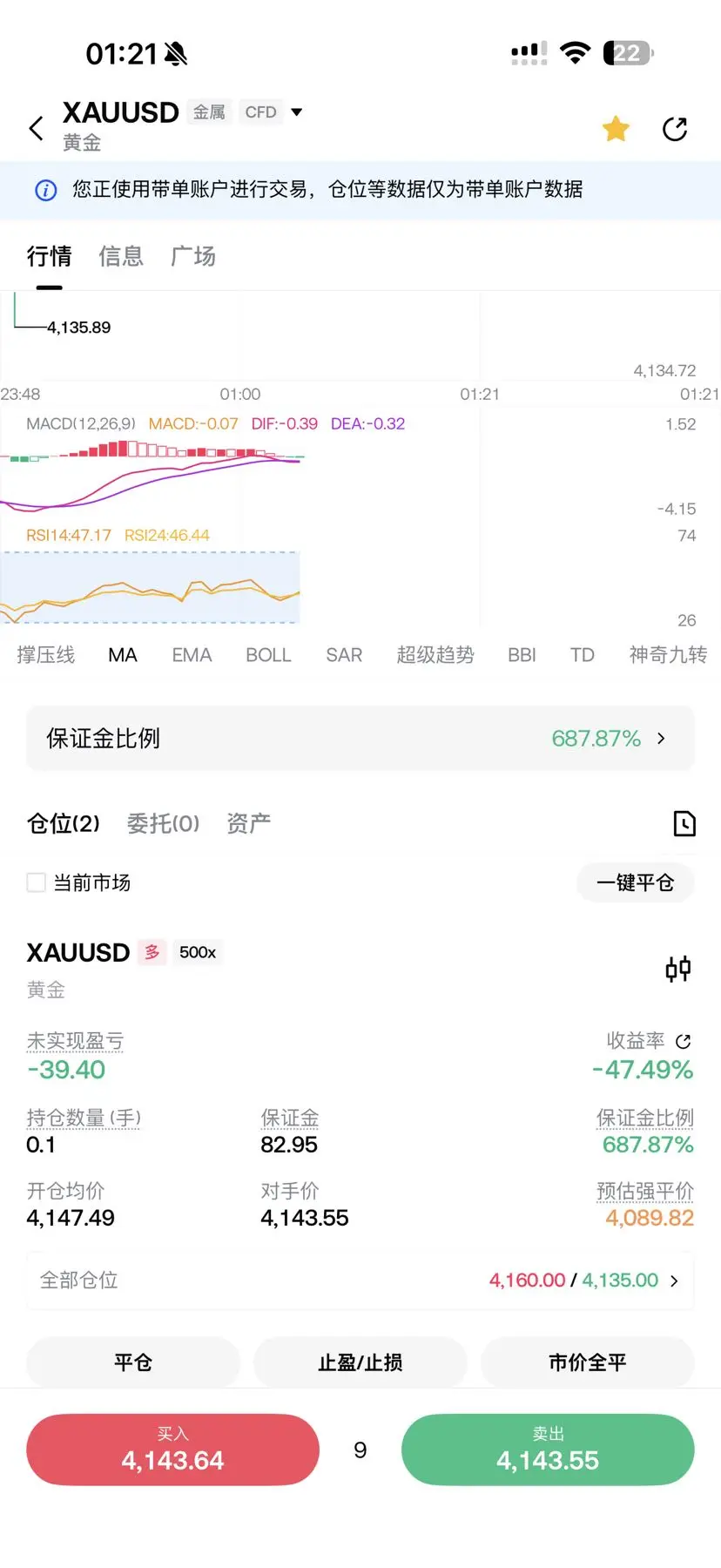Screen dimensions: 721x1568
Task: Select the BOLL indicator
Action: point(268,655)
